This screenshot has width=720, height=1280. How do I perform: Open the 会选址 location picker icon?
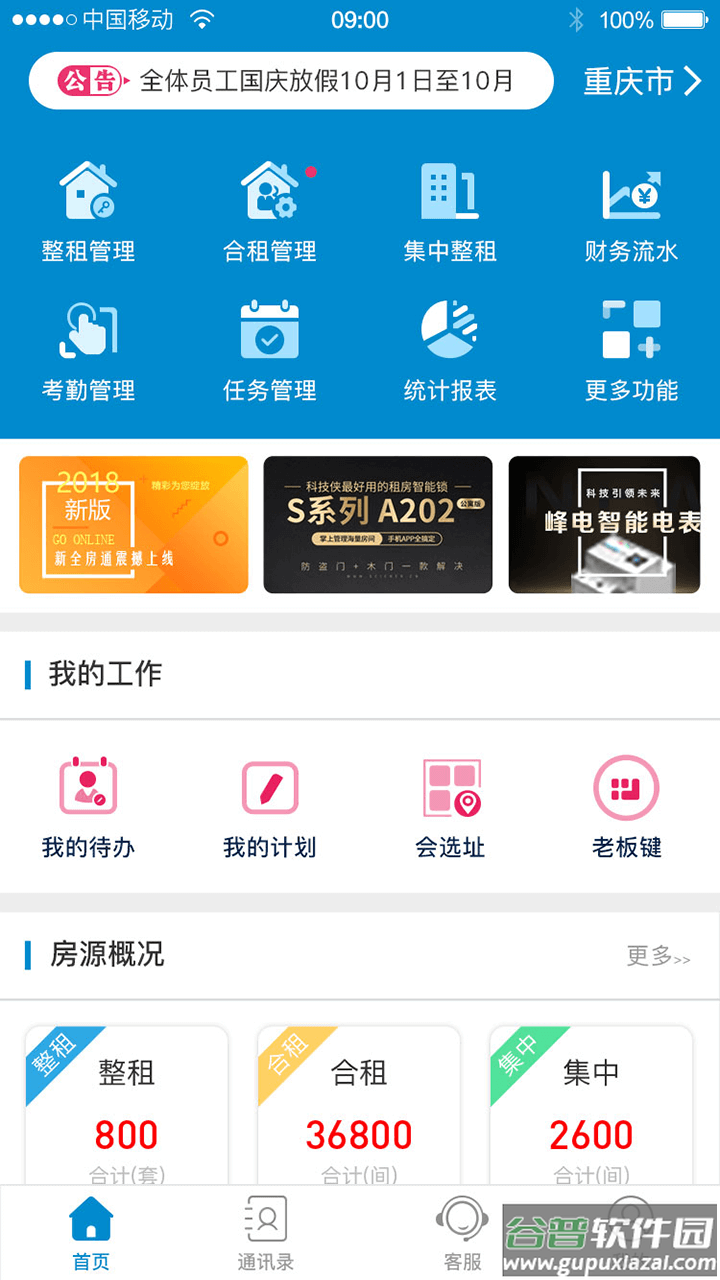[x=449, y=805]
